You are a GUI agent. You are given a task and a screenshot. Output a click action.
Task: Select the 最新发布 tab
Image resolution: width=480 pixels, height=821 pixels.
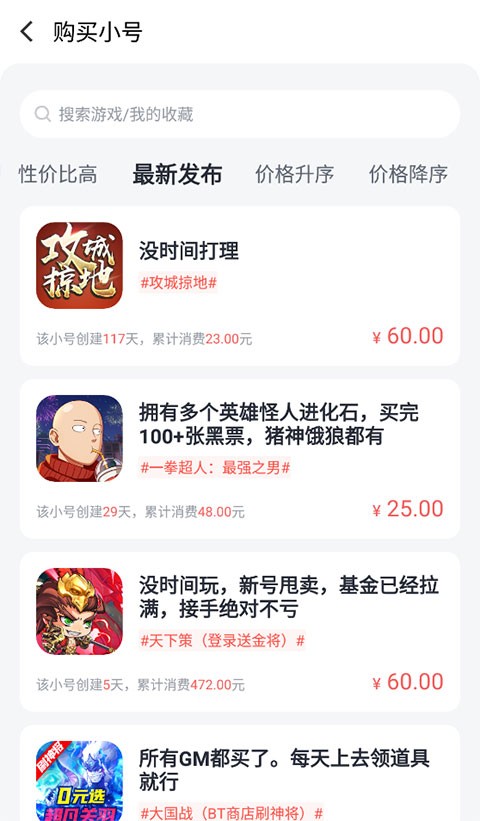click(x=177, y=174)
